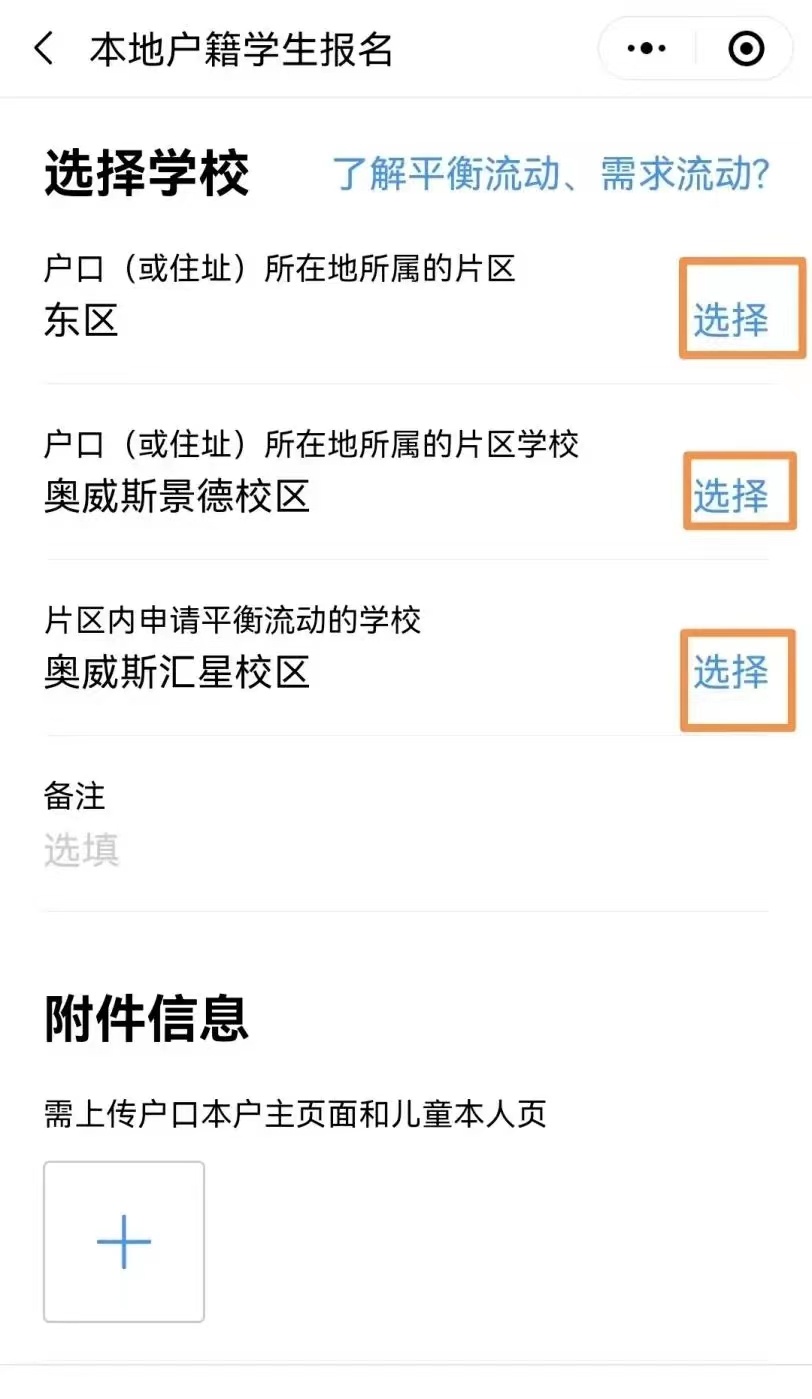Open the attachment upload box under 附件信息
The height and width of the screenshot is (1399, 812).
(x=123, y=1242)
